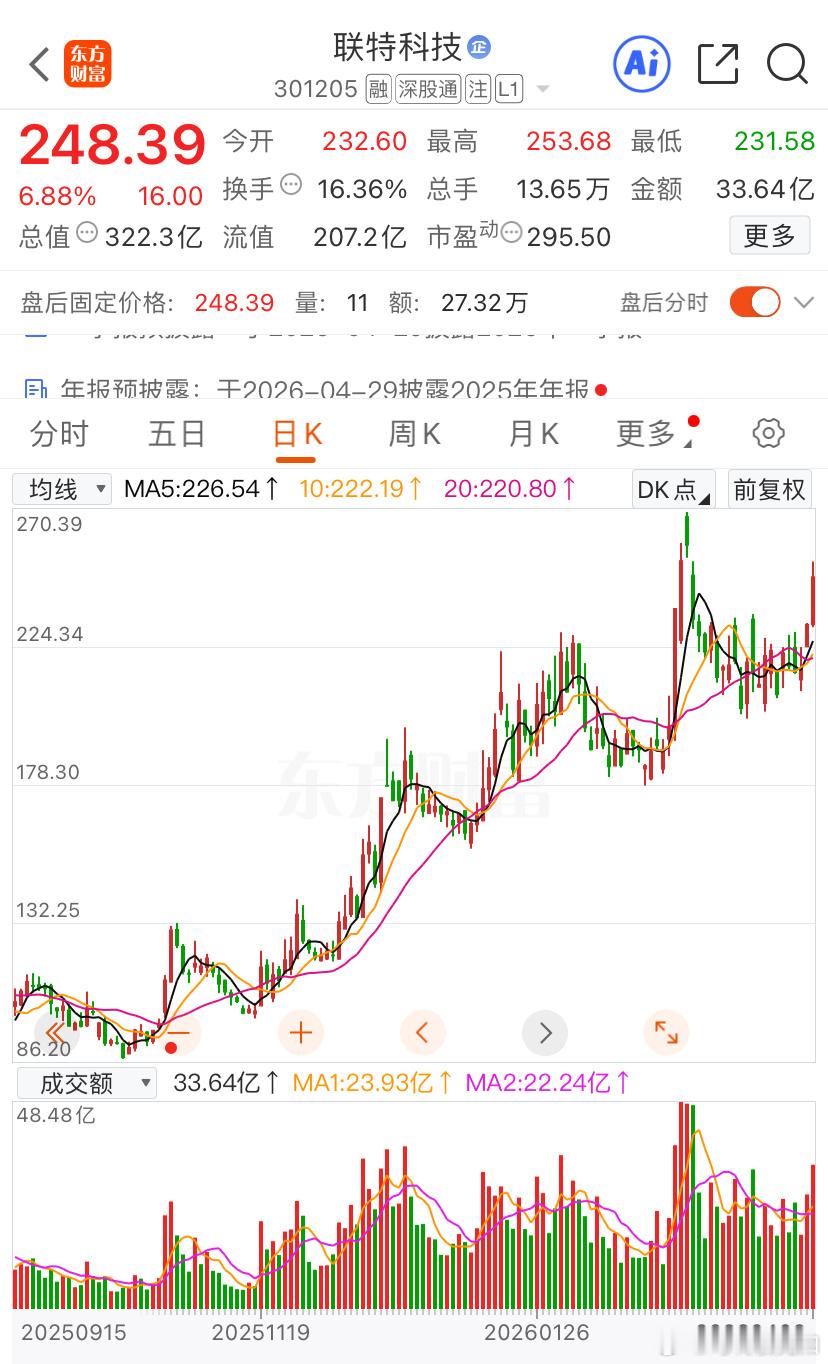Open the 成交额 volume dropdown
This screenshot has width=828, height=1364.
(x=87, y=1082)
